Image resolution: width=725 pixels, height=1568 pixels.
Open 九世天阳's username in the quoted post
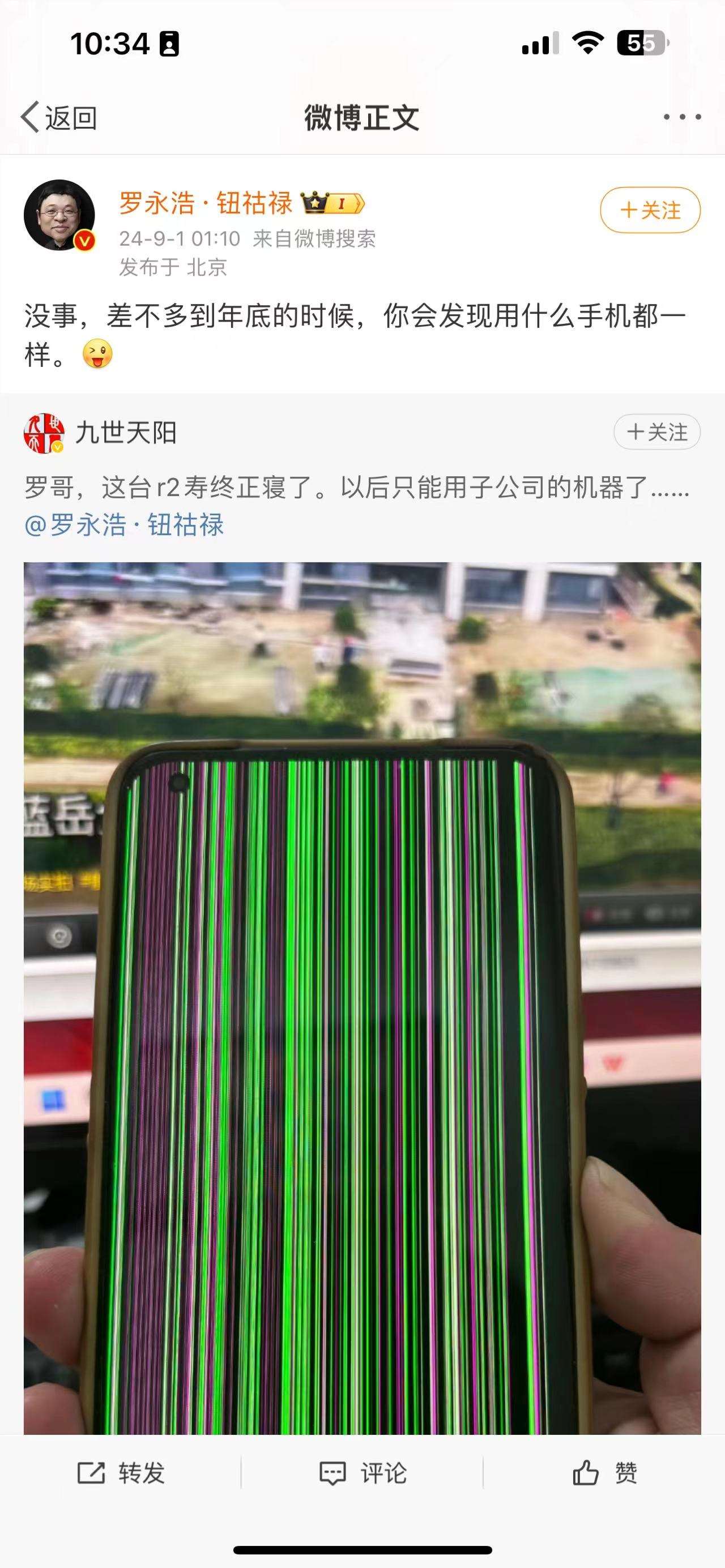tap(126, 433)
